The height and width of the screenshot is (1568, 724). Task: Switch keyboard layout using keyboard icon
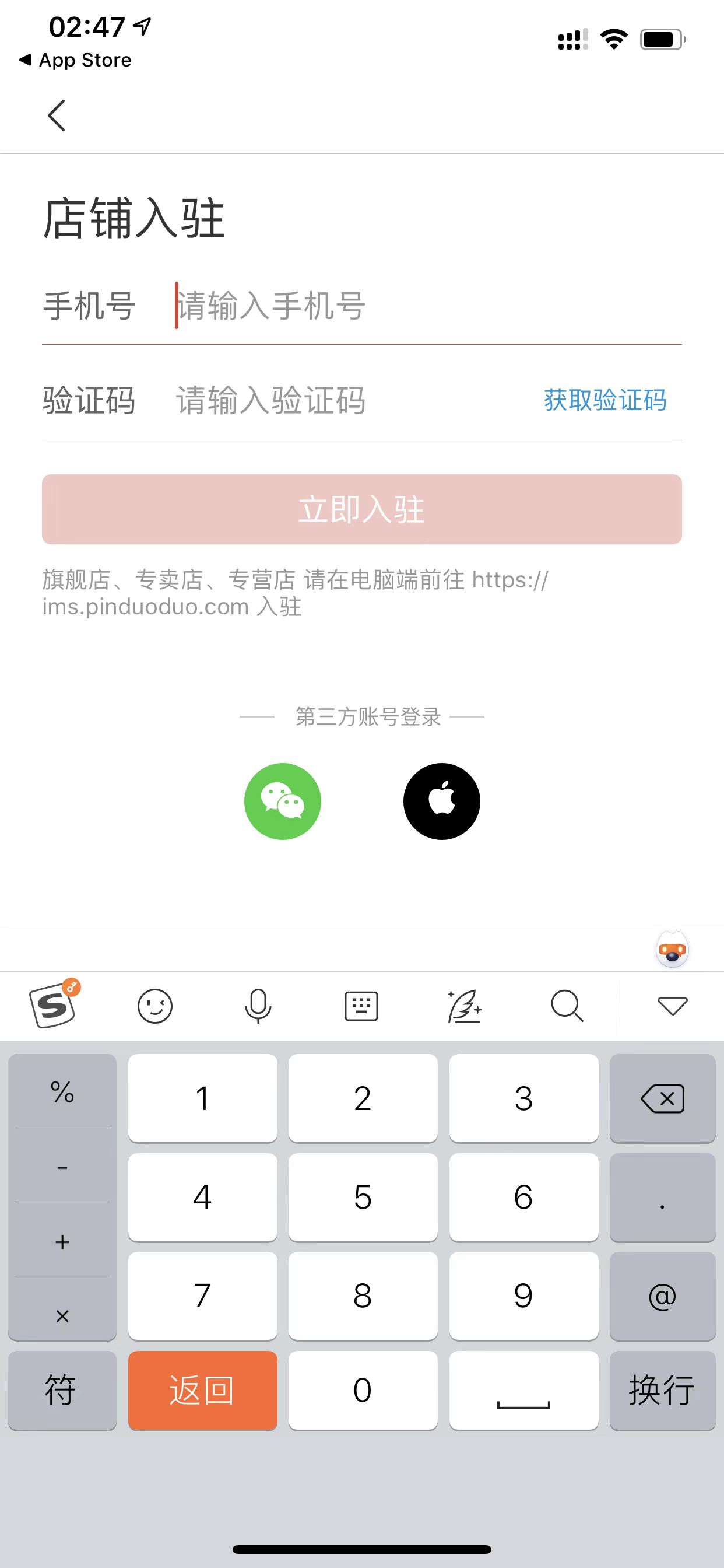(361, 1006)
